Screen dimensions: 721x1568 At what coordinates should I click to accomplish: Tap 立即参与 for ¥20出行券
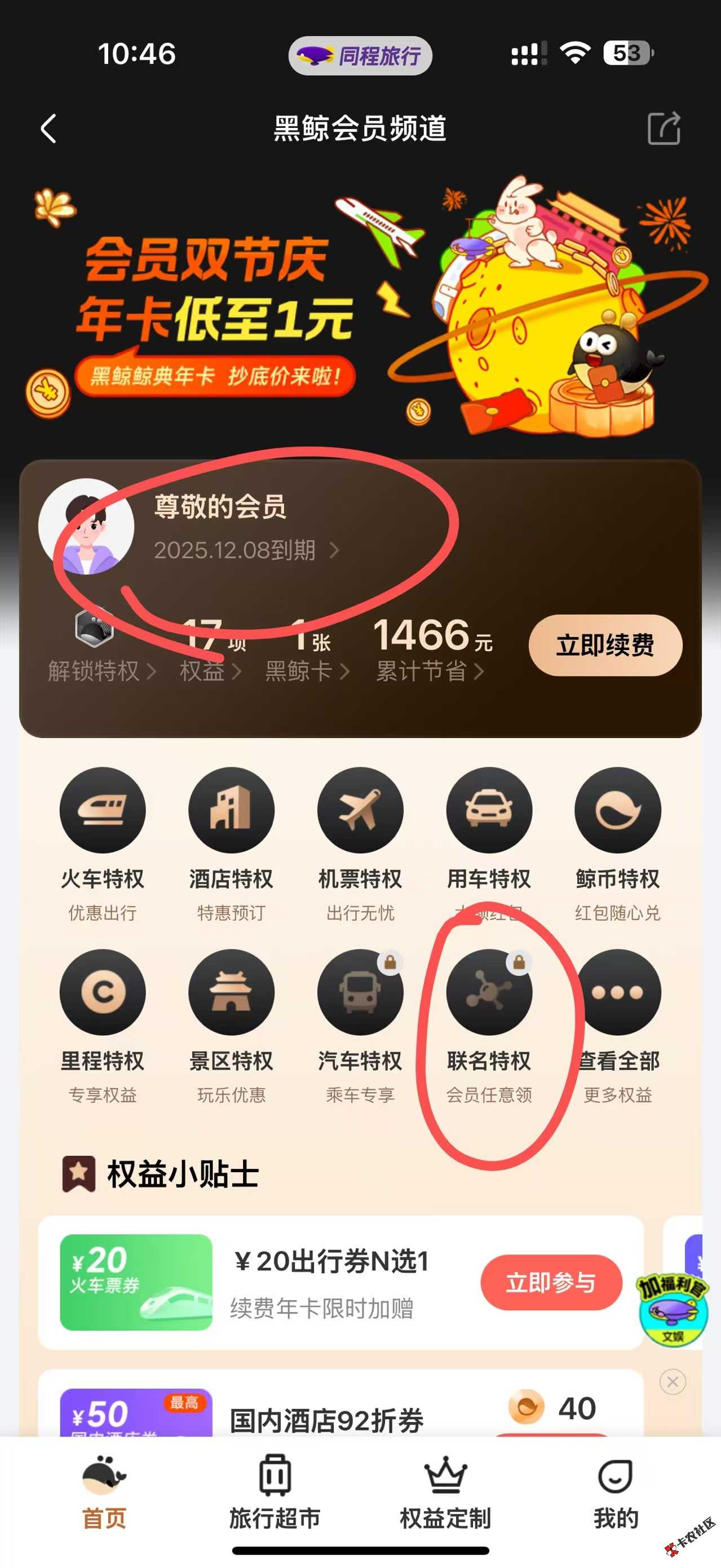point(551,1283)
